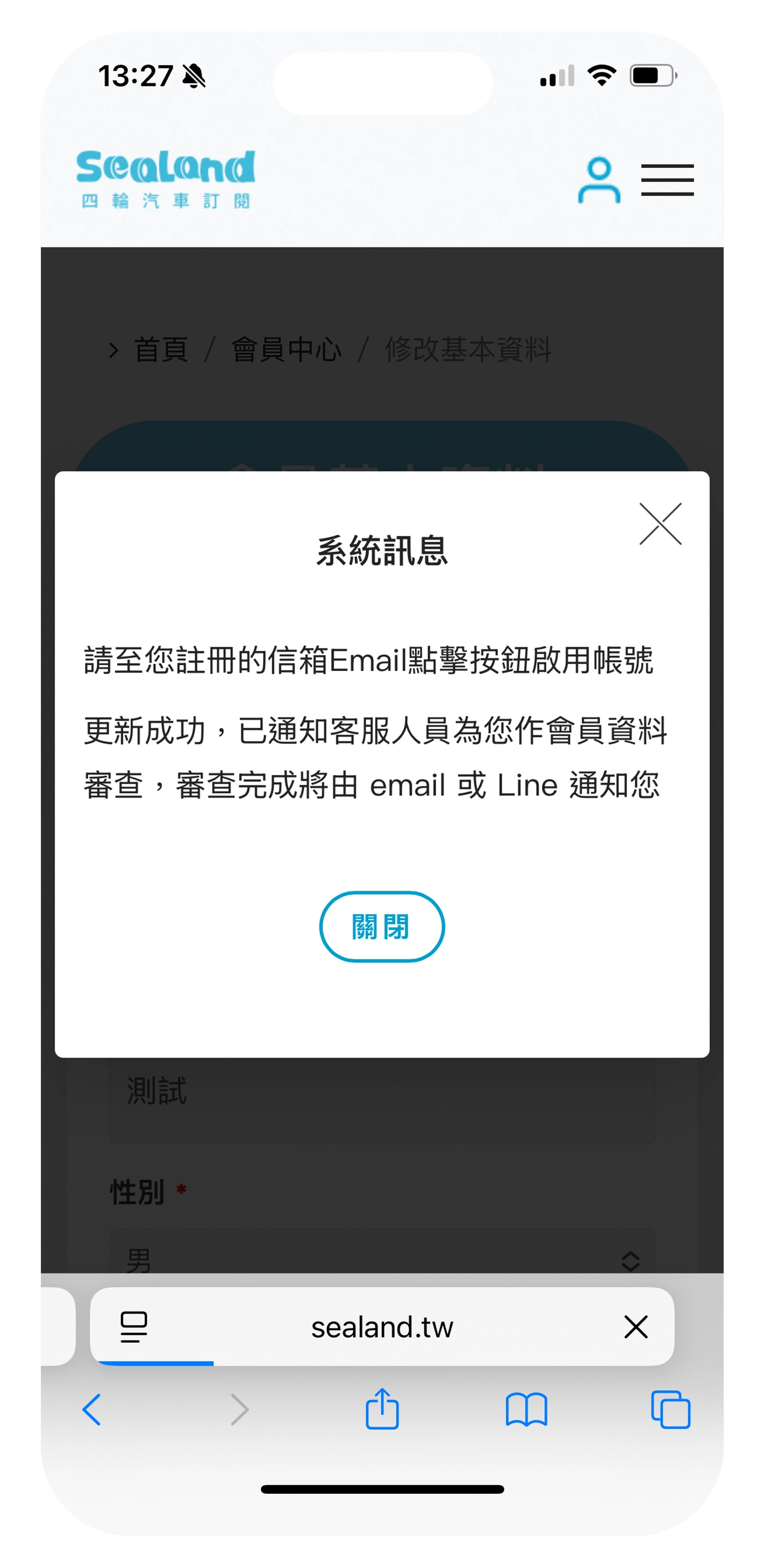Image resolution: width=764 pixels, height=1568 pixels.
Task: Tap the sealand.tw address bar
Action: [382, 1328]
